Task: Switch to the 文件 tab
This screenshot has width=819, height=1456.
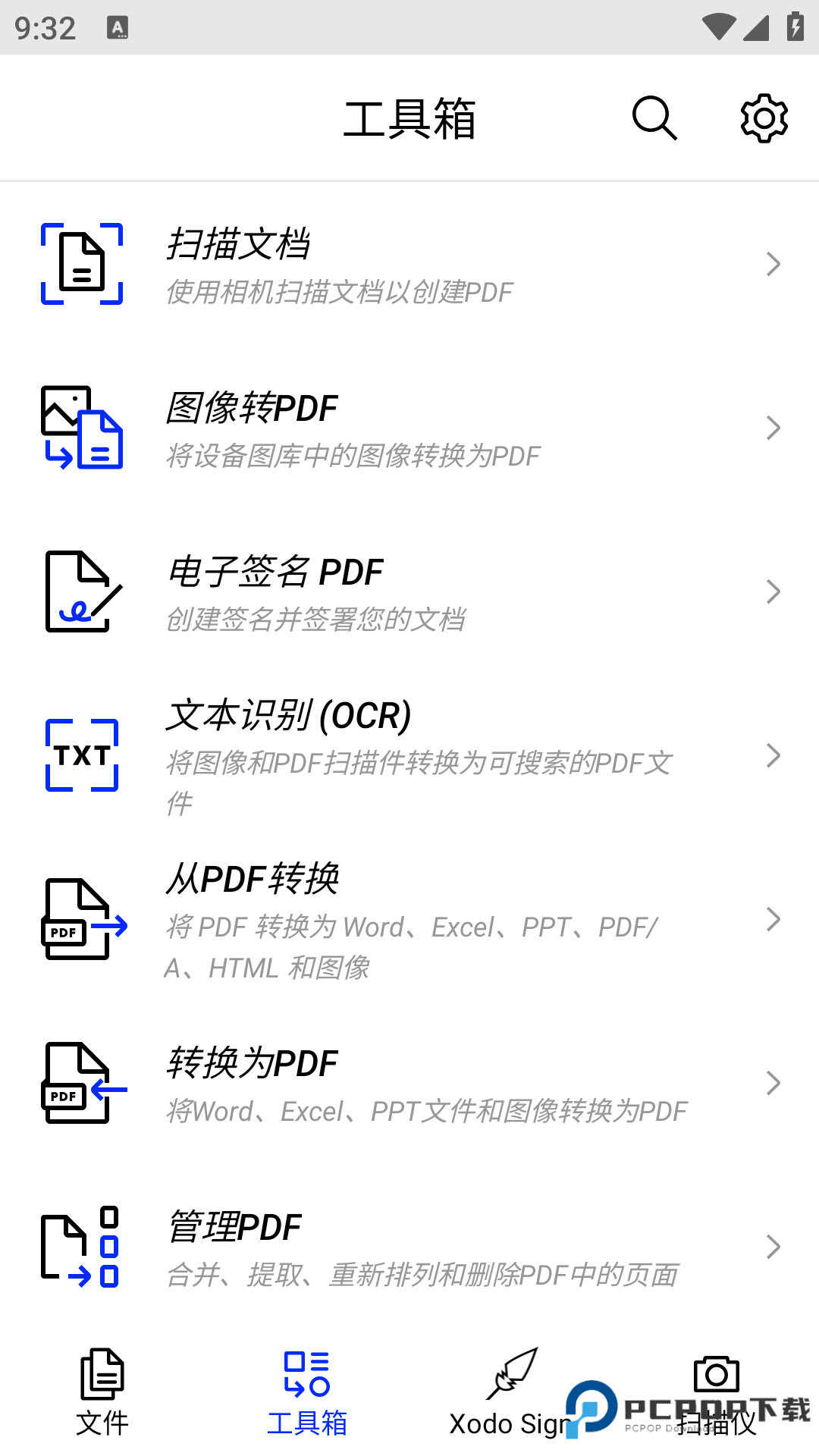Action: point(102,1393)
